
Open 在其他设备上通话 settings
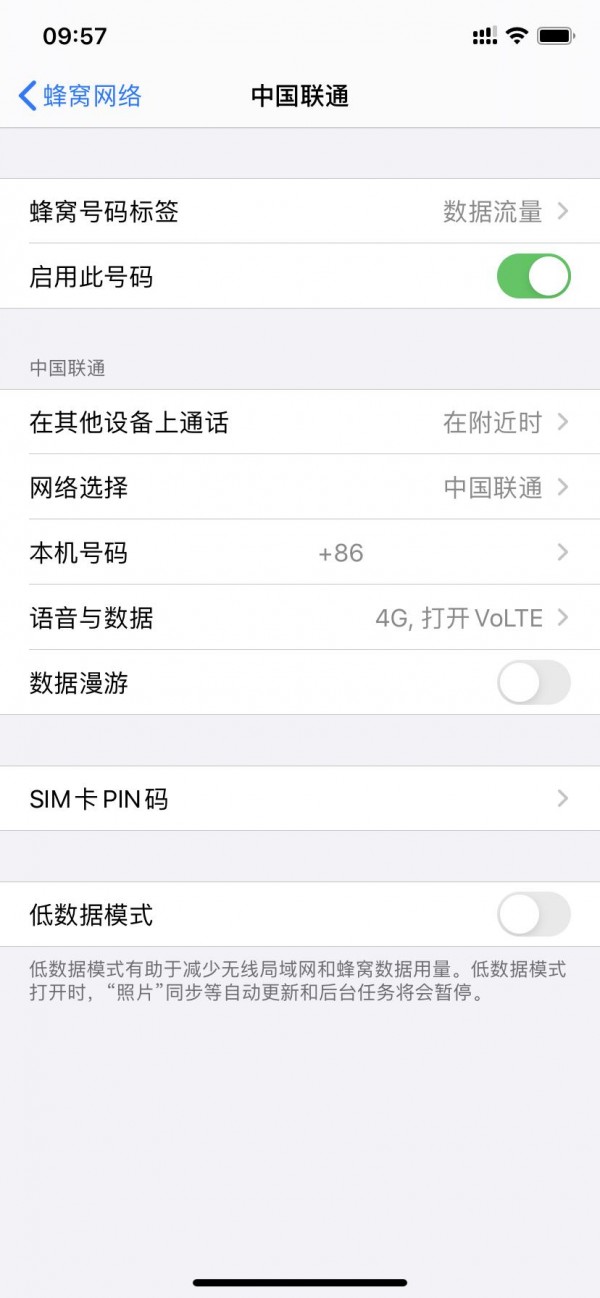pyautogui.click(x=300, y=422)
